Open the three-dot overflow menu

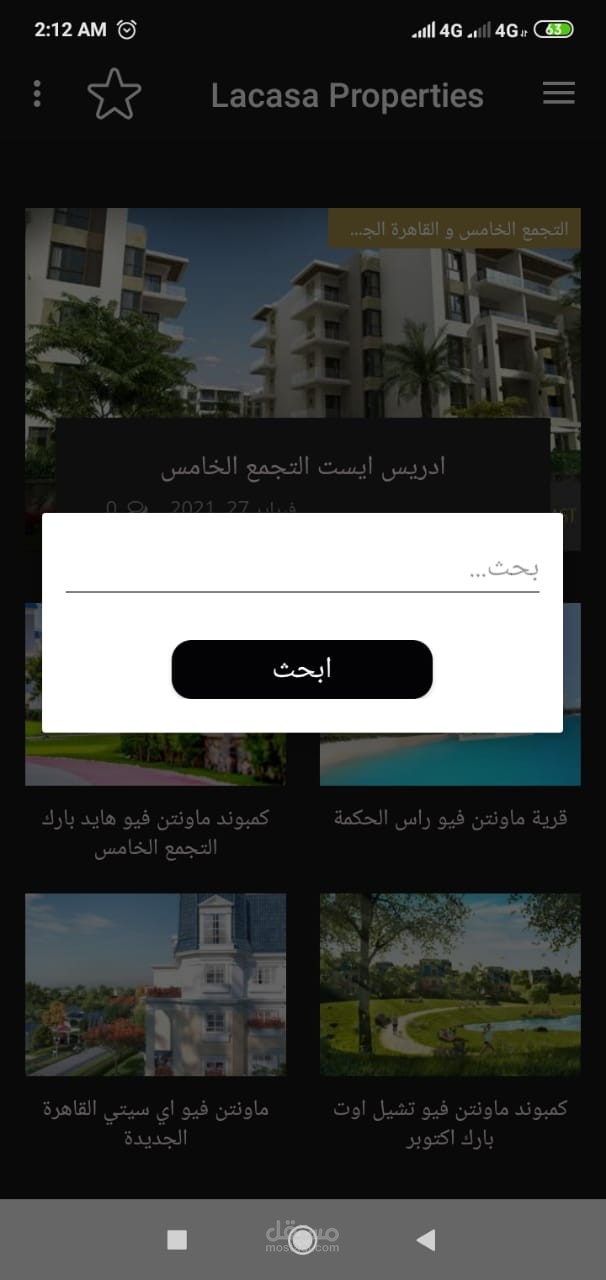[x=37, y=95]
